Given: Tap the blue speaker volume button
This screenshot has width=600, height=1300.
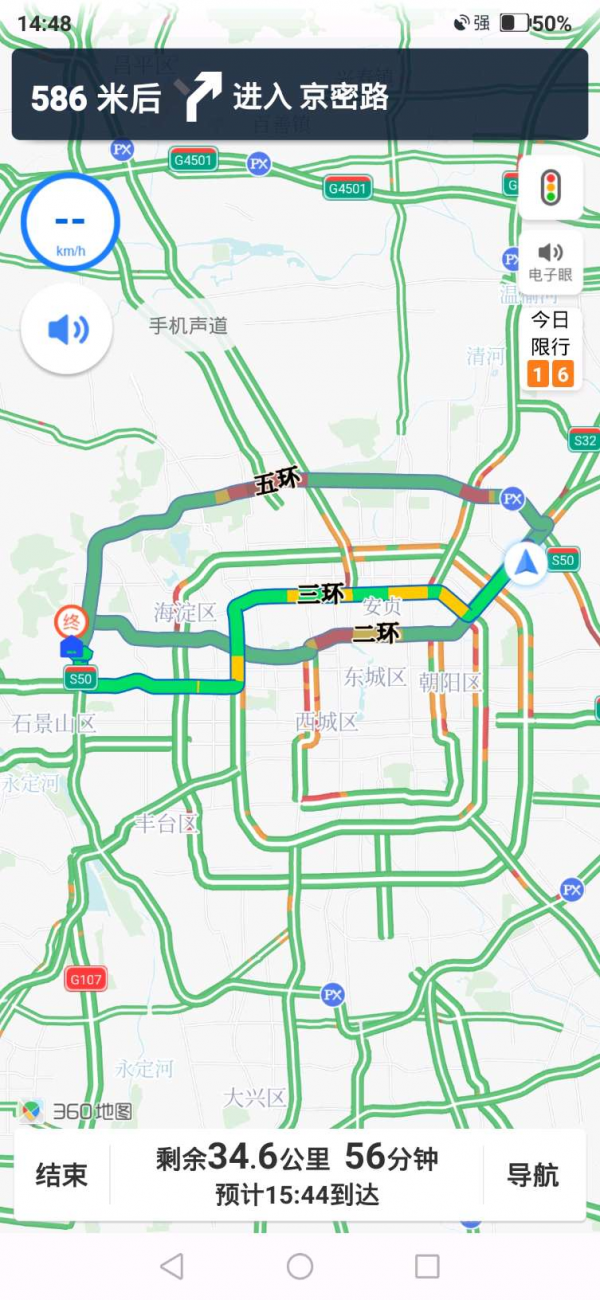Looking at the screenshot, I should 67,329.
